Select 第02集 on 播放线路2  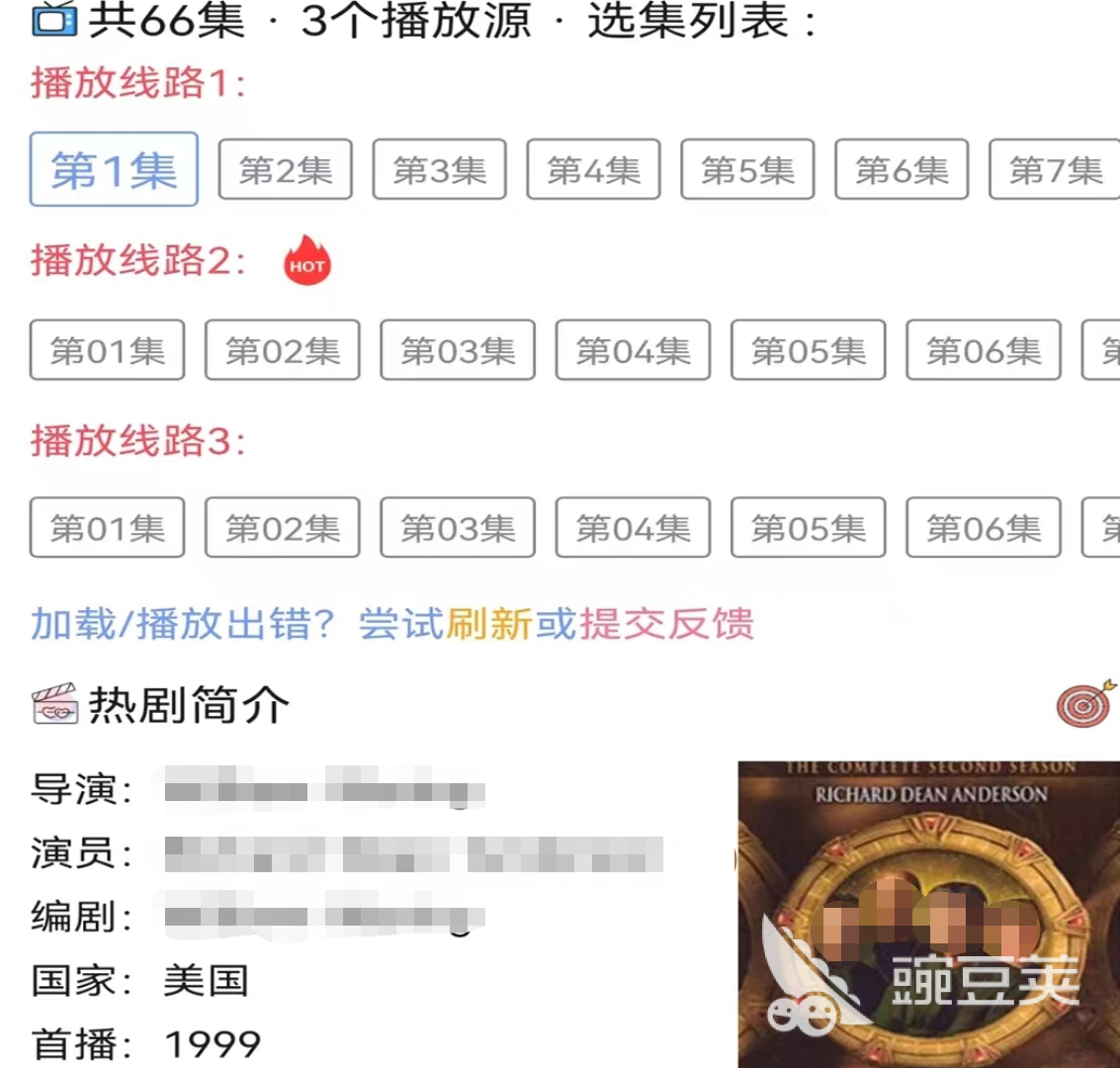pos(282,350)
